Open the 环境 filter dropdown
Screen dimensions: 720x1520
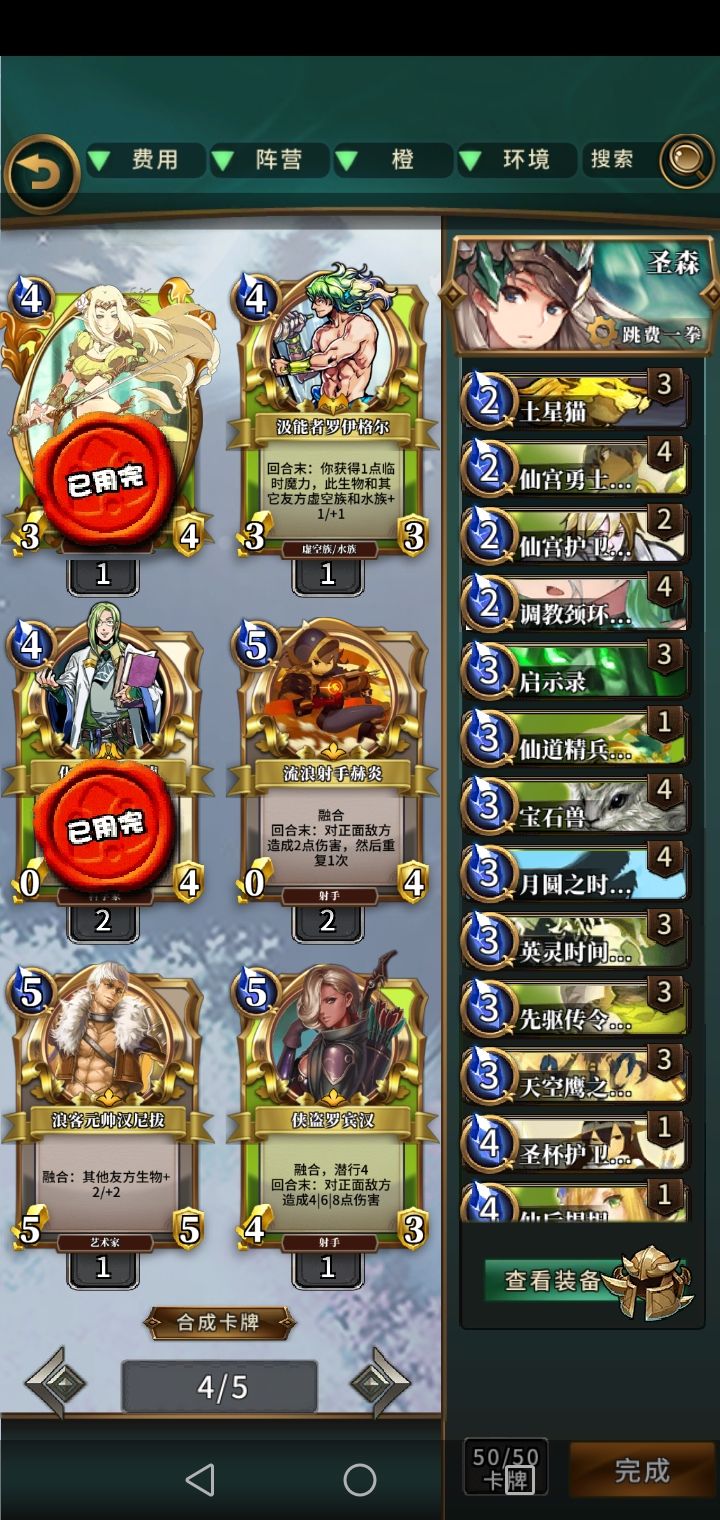pos(517,160)
